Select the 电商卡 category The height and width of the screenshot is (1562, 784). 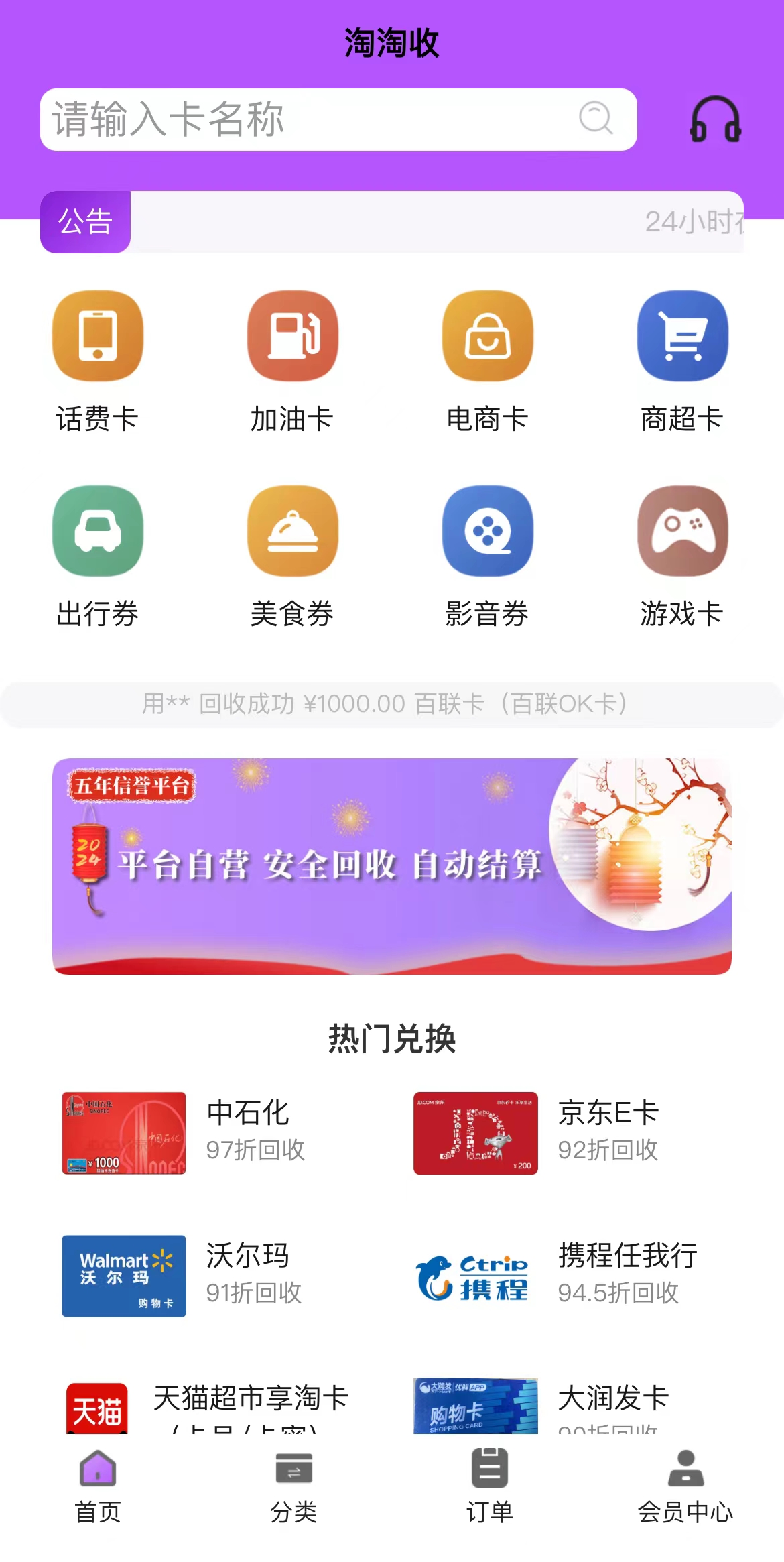(x=487, y=362)
